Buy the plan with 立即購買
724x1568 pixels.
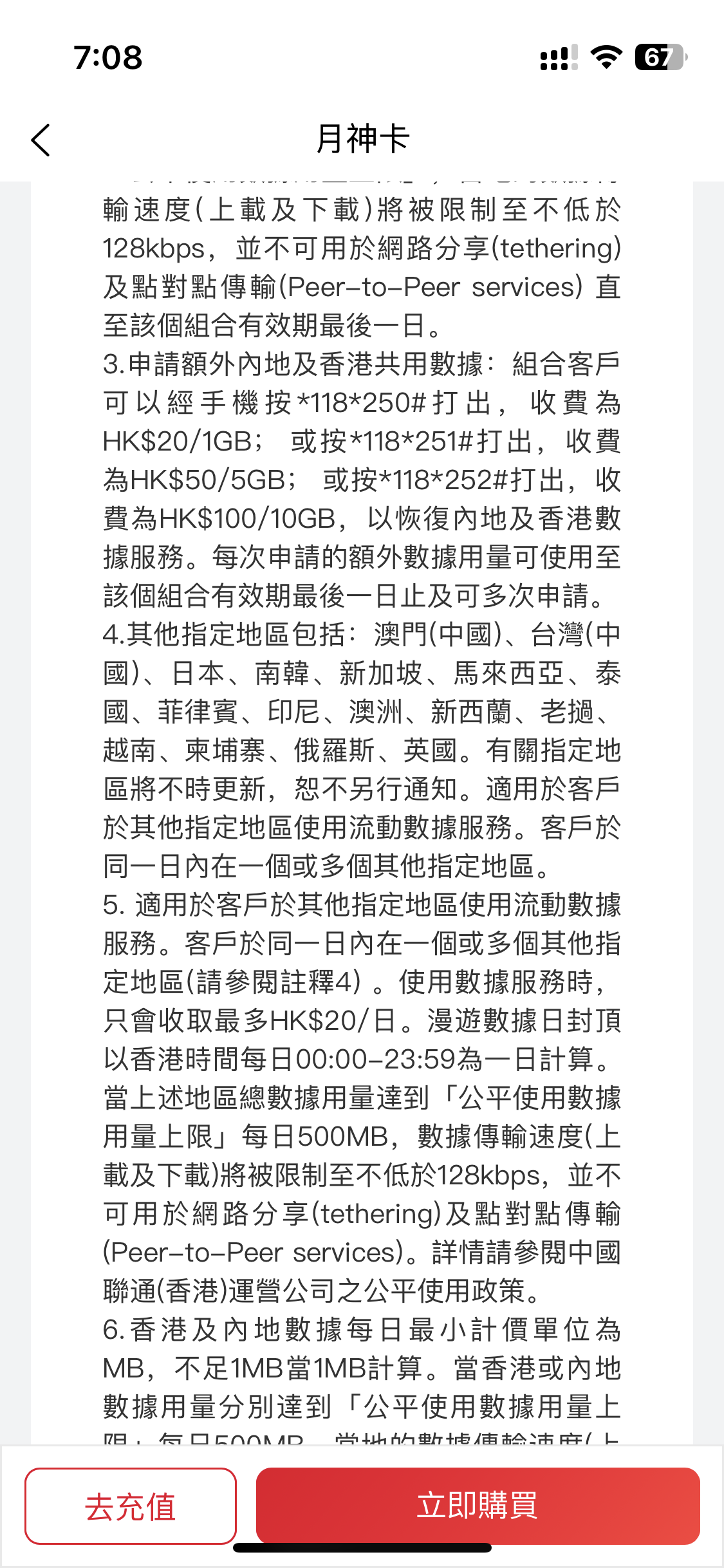tap(478, 1506)
